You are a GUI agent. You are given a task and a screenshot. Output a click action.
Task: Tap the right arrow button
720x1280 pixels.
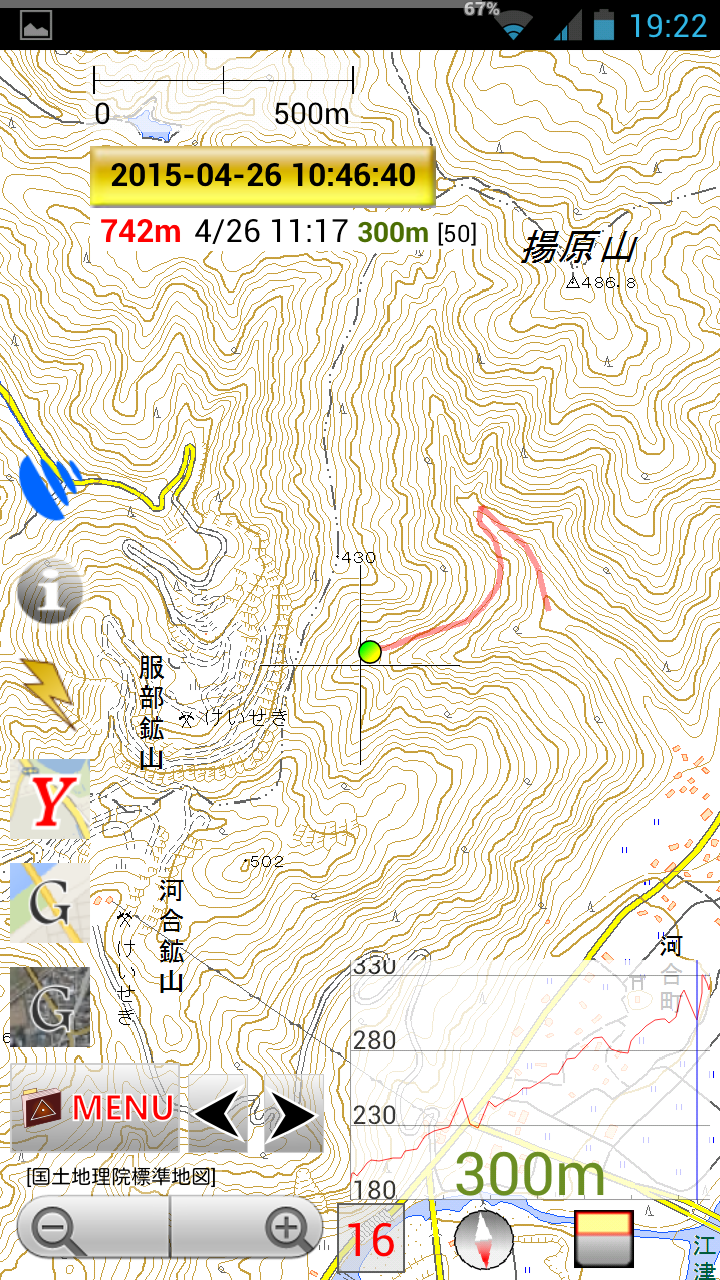click(293, 1113)
